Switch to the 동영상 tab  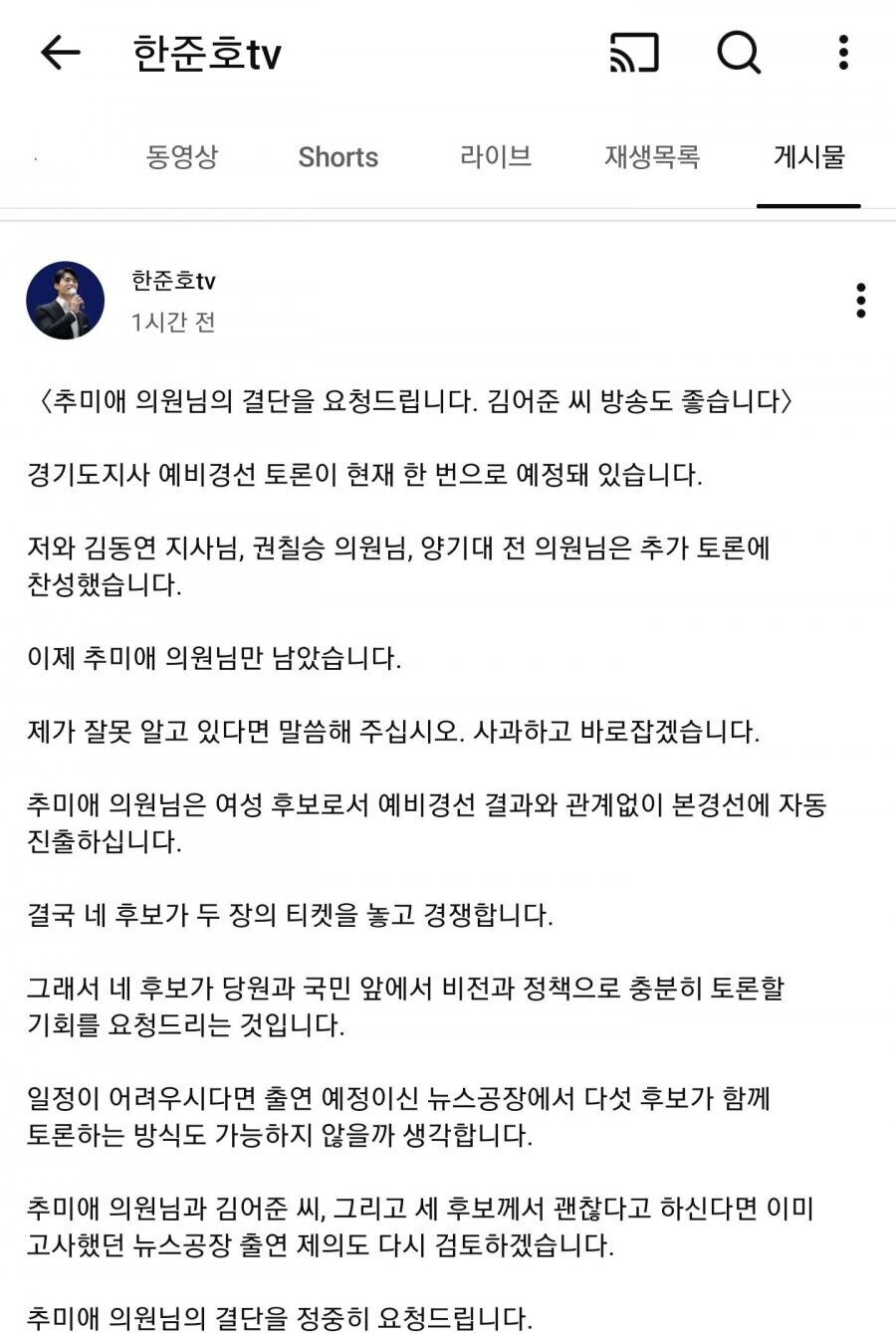[181, 157]
